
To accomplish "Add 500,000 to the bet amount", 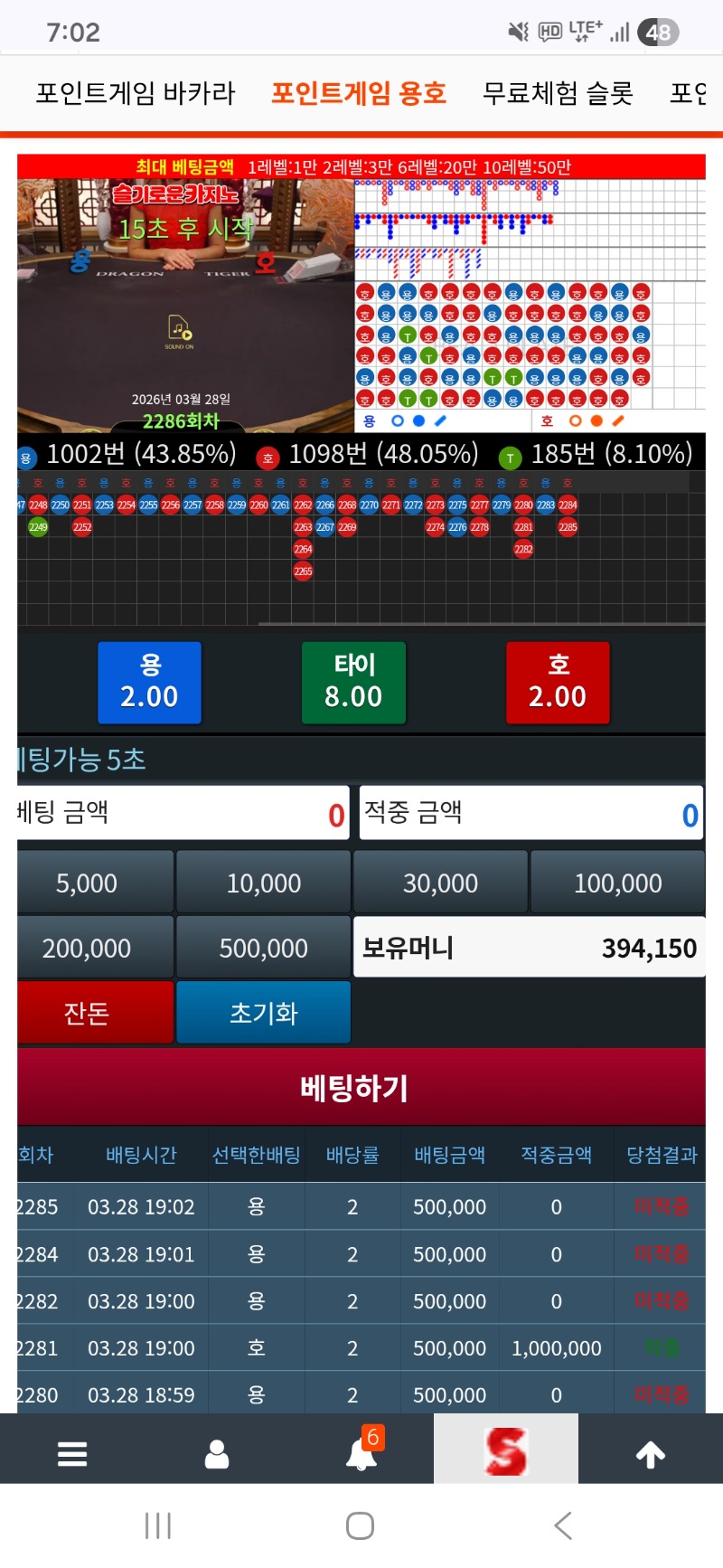I will point(263,948).
